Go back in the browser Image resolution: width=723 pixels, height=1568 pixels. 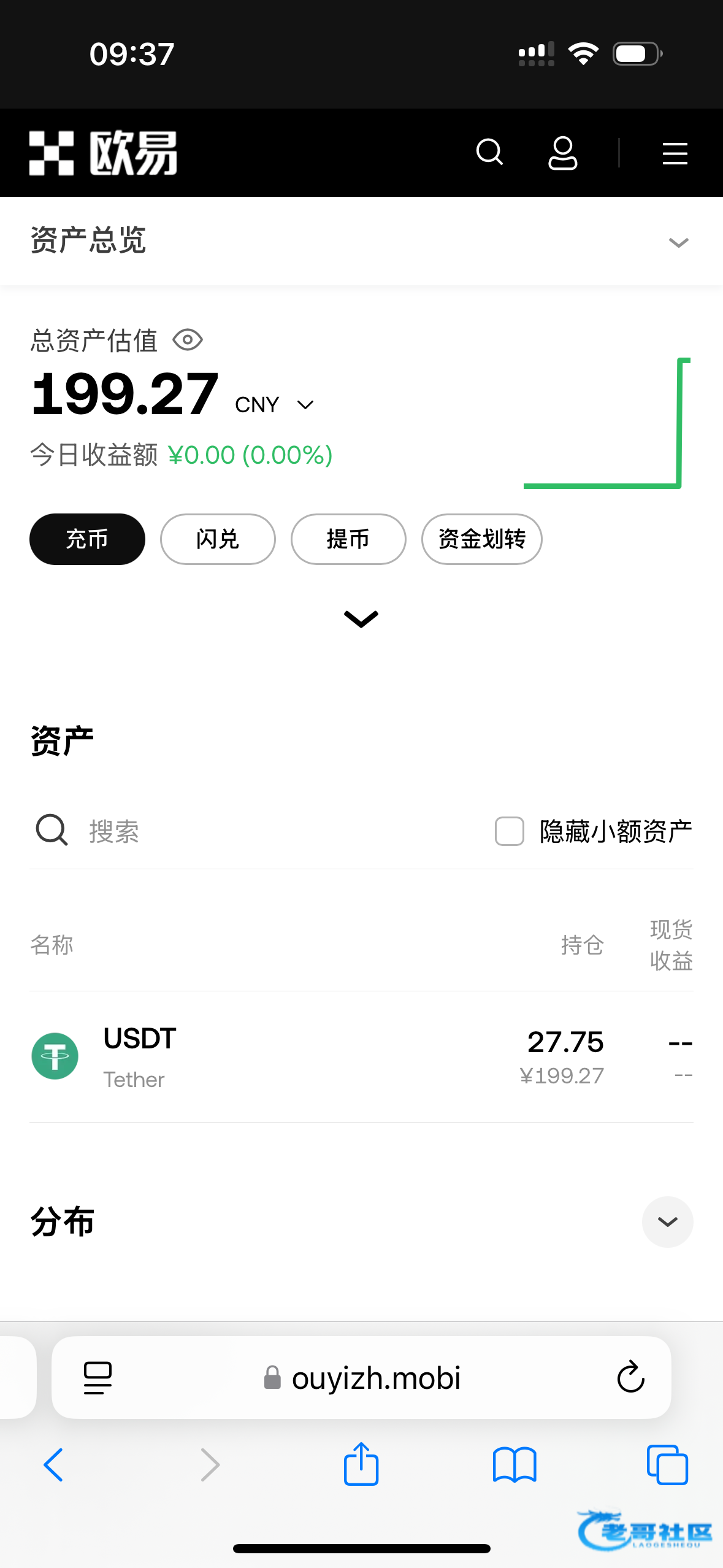pyautogui.click(x=53, y=1465)
